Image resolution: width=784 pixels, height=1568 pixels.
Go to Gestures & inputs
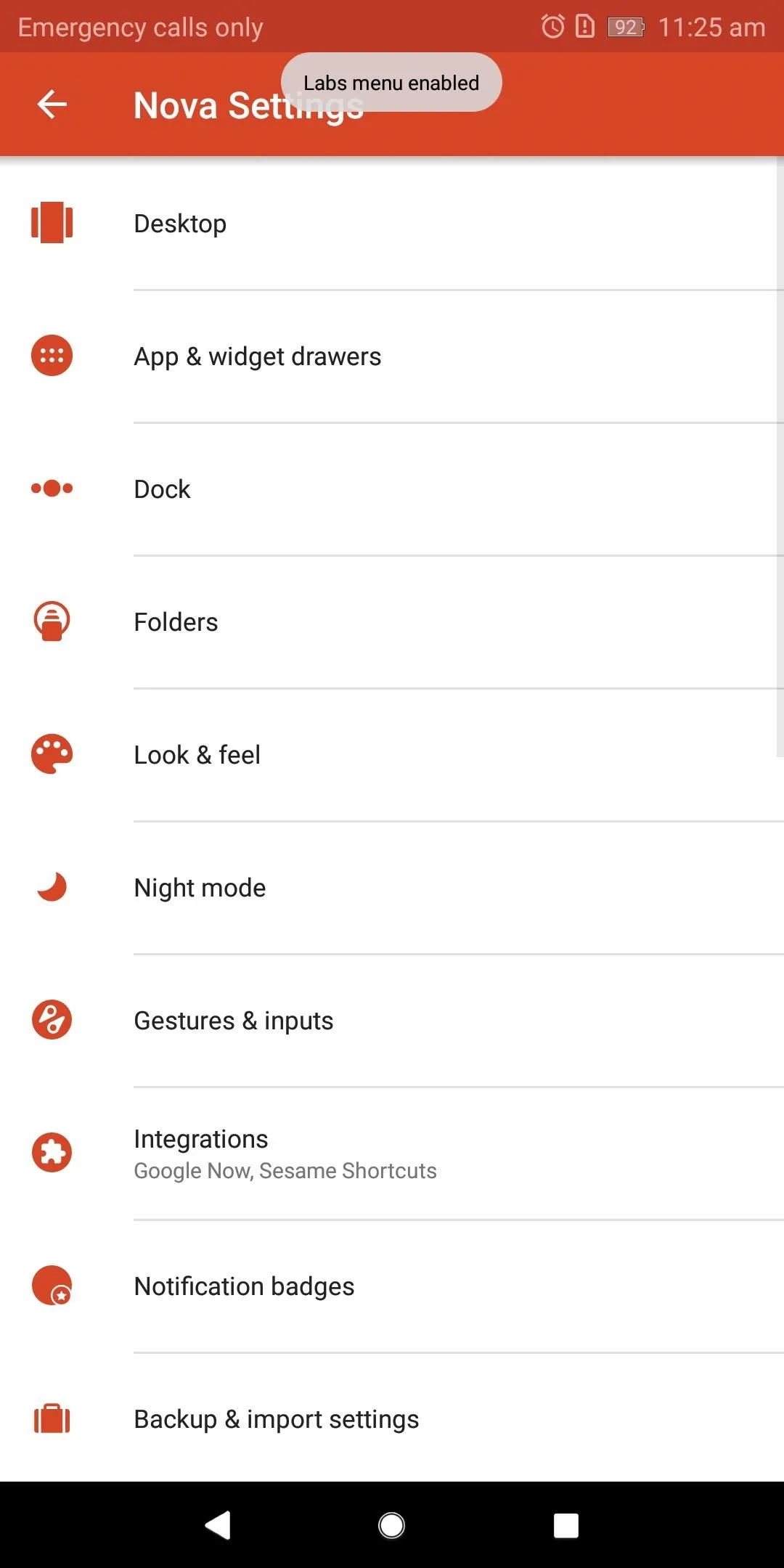tap(392, 1021)
